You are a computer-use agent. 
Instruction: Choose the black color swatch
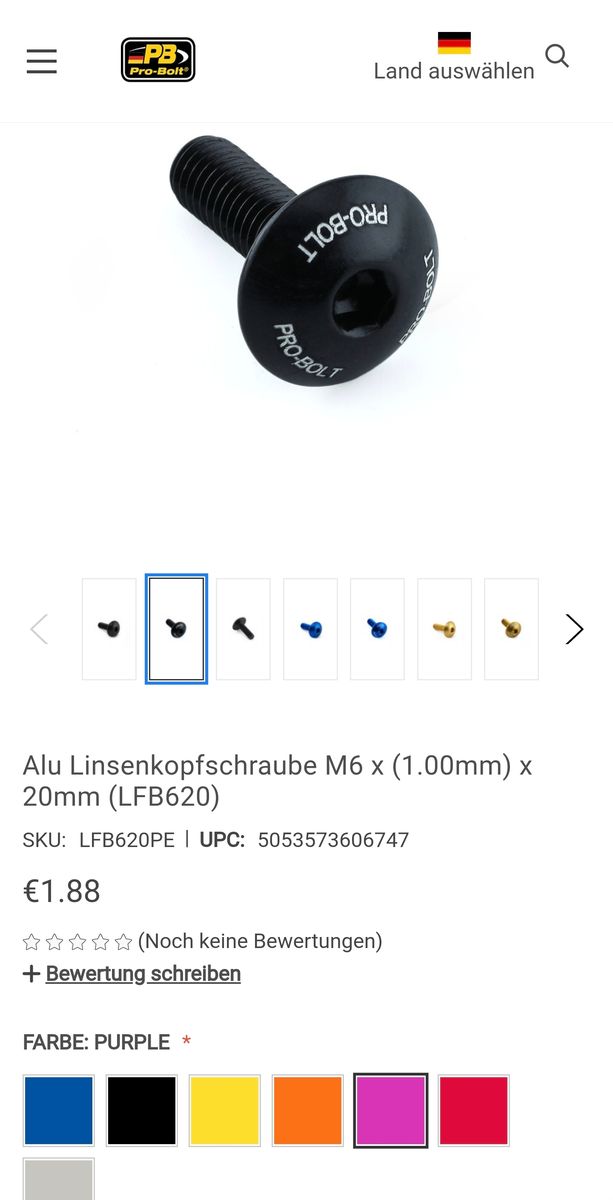pos(142,1110)
